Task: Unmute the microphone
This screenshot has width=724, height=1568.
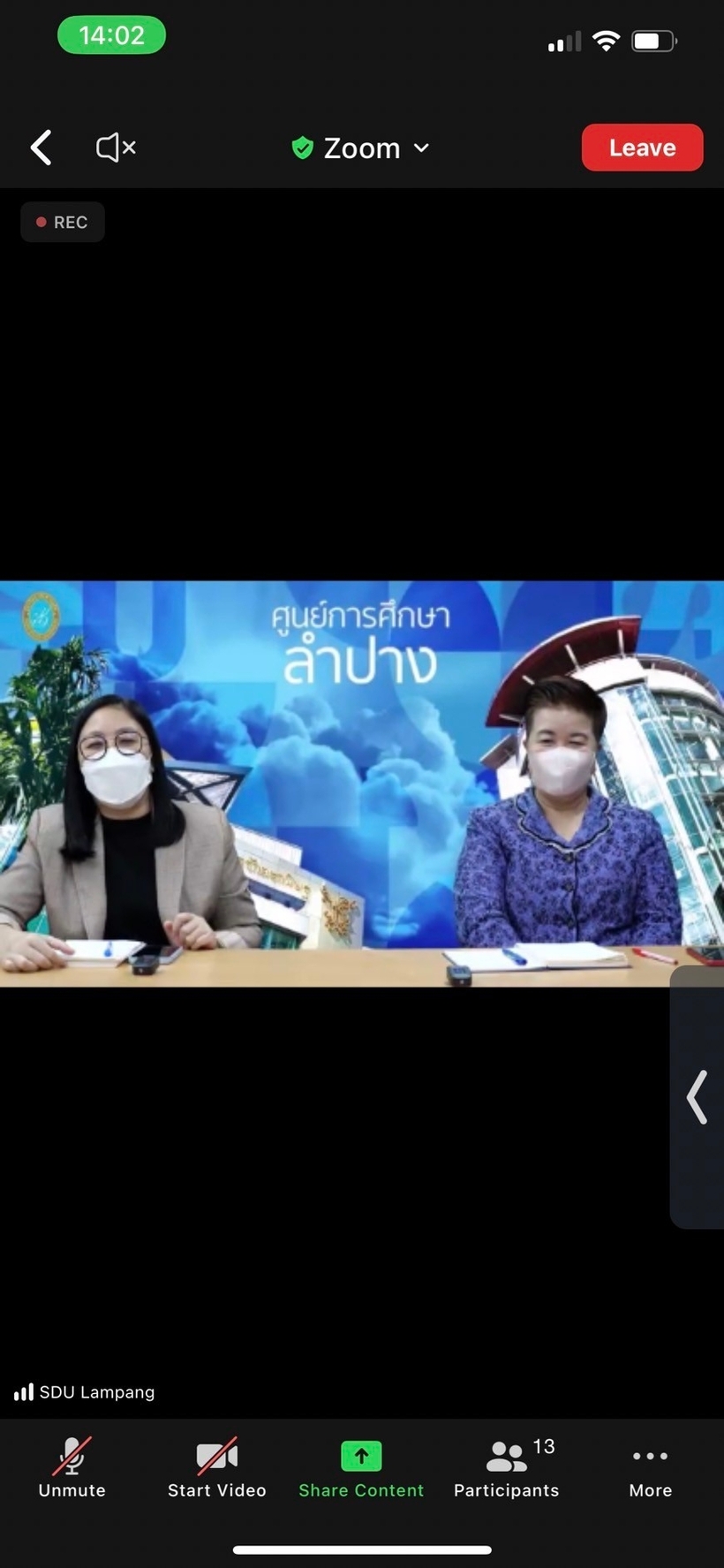Action: pyautogui.click(x=72, y=1467)
